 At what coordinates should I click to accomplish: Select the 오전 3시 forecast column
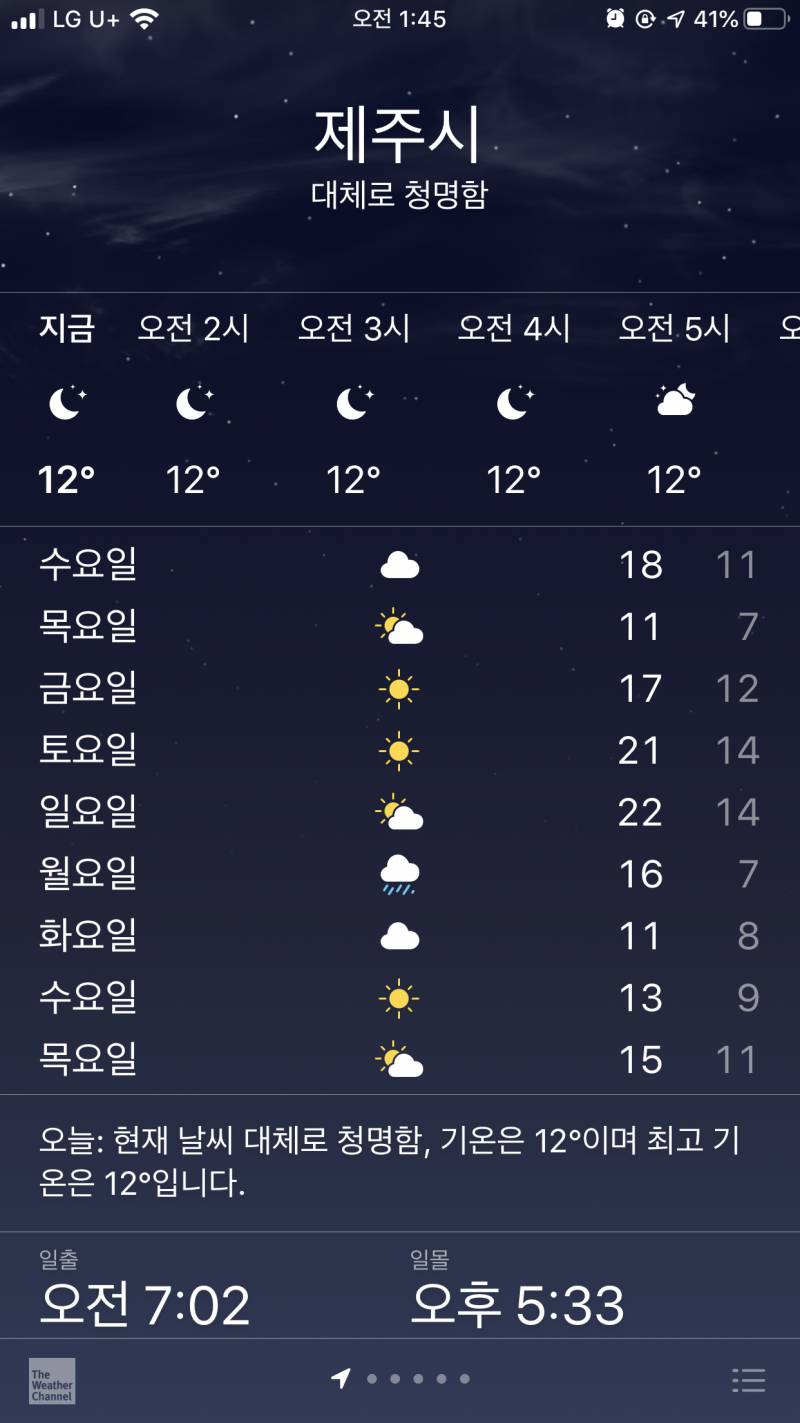click(353, 398)
